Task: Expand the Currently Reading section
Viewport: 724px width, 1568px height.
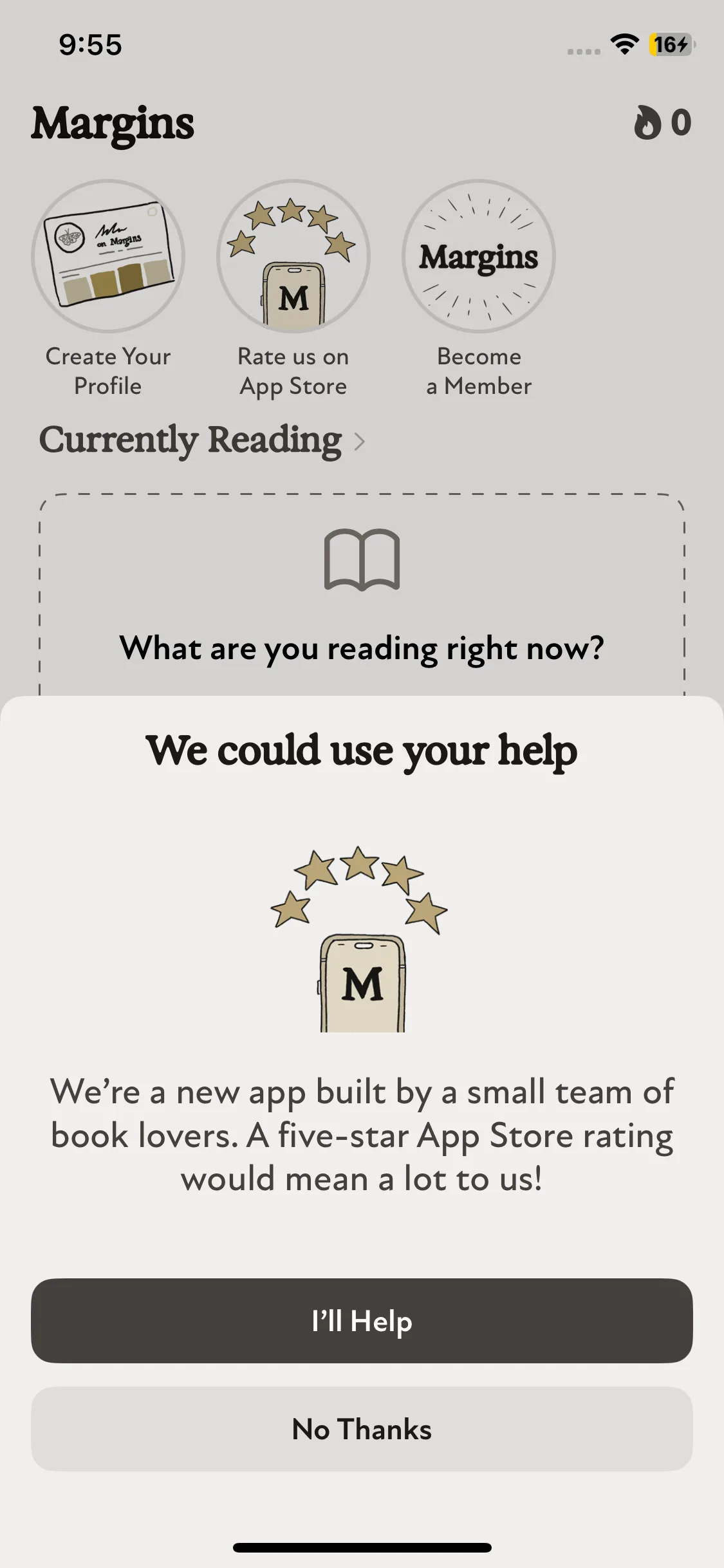Action: [201, 440]
